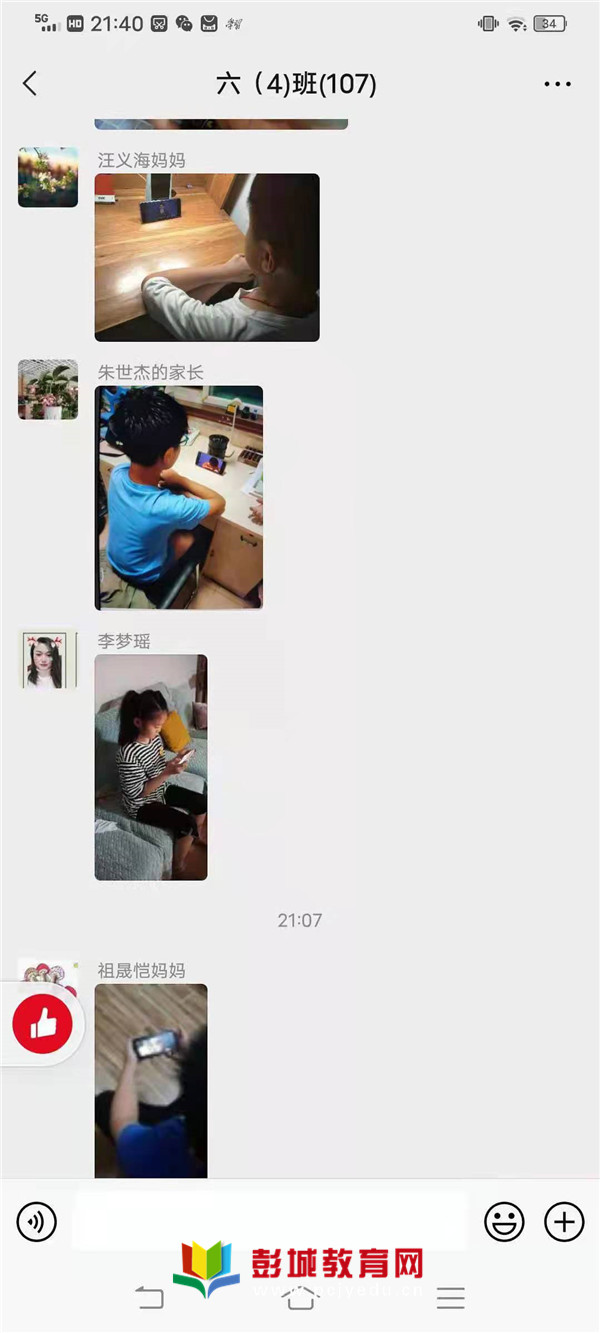Image resolution: width=600 pixels, height=1333 pixels.
Task: Tap the red thumbs-up floating button
Action: (x=42, y=1024)
